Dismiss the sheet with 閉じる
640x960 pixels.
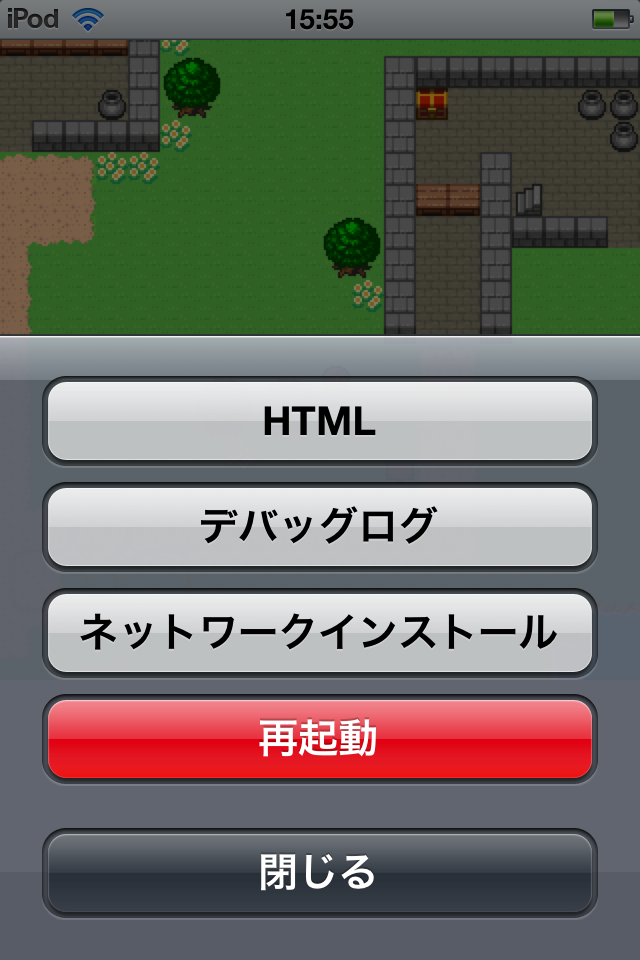(x=320, y=873)
